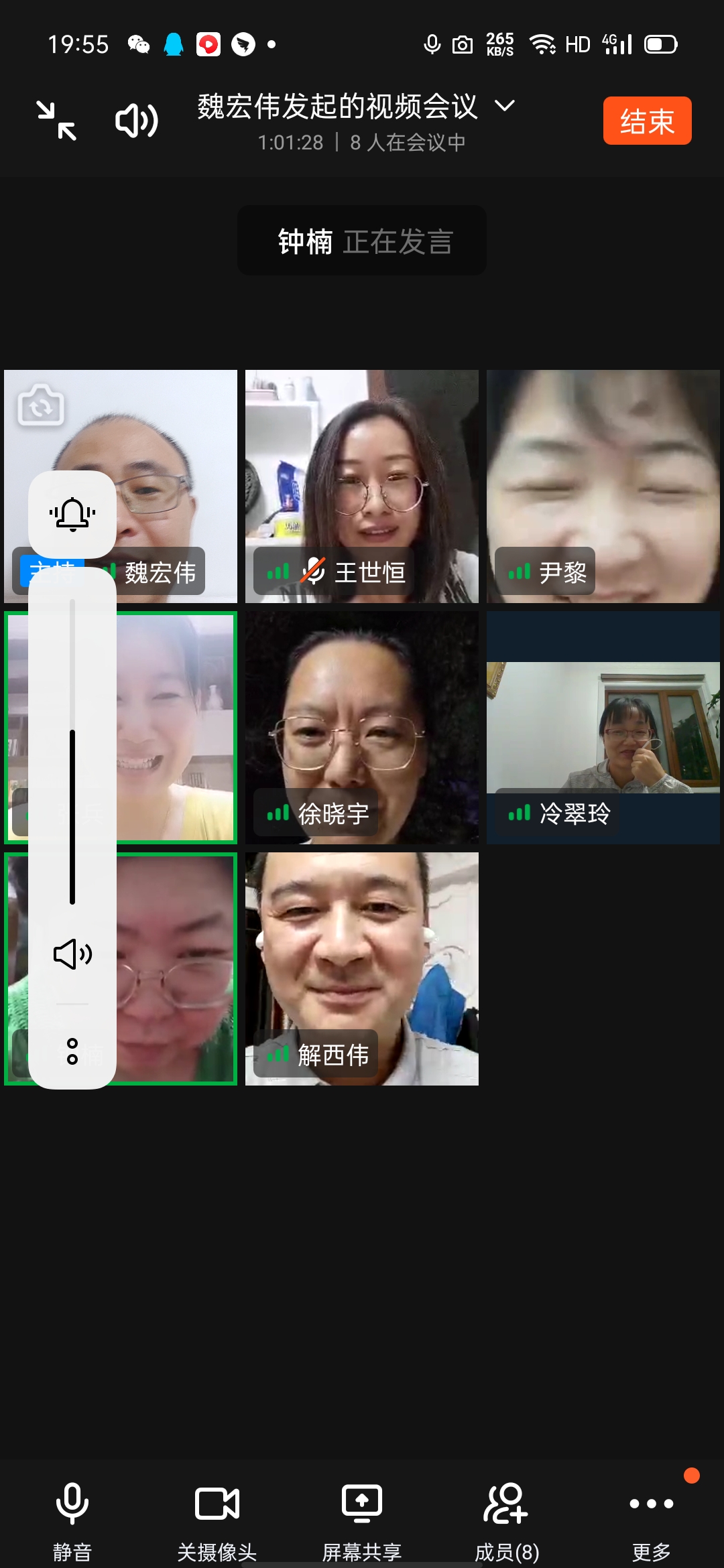Image resolution: width=724 pixels, height=1568 pixels.
Task: Open the 更多 menu
Action: pyautogui.click(x=652, y=1516)
